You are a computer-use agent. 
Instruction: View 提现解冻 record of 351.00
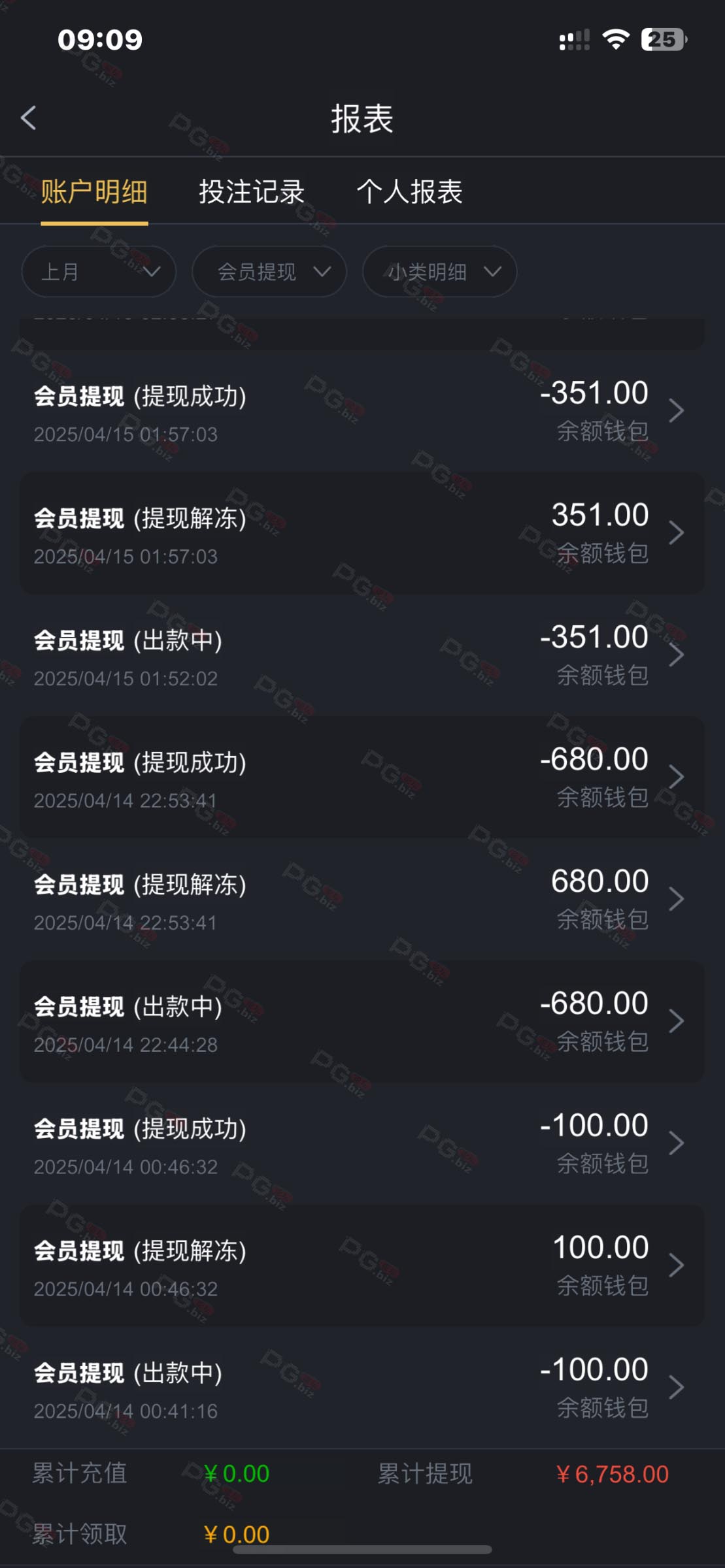coord(362,533)
